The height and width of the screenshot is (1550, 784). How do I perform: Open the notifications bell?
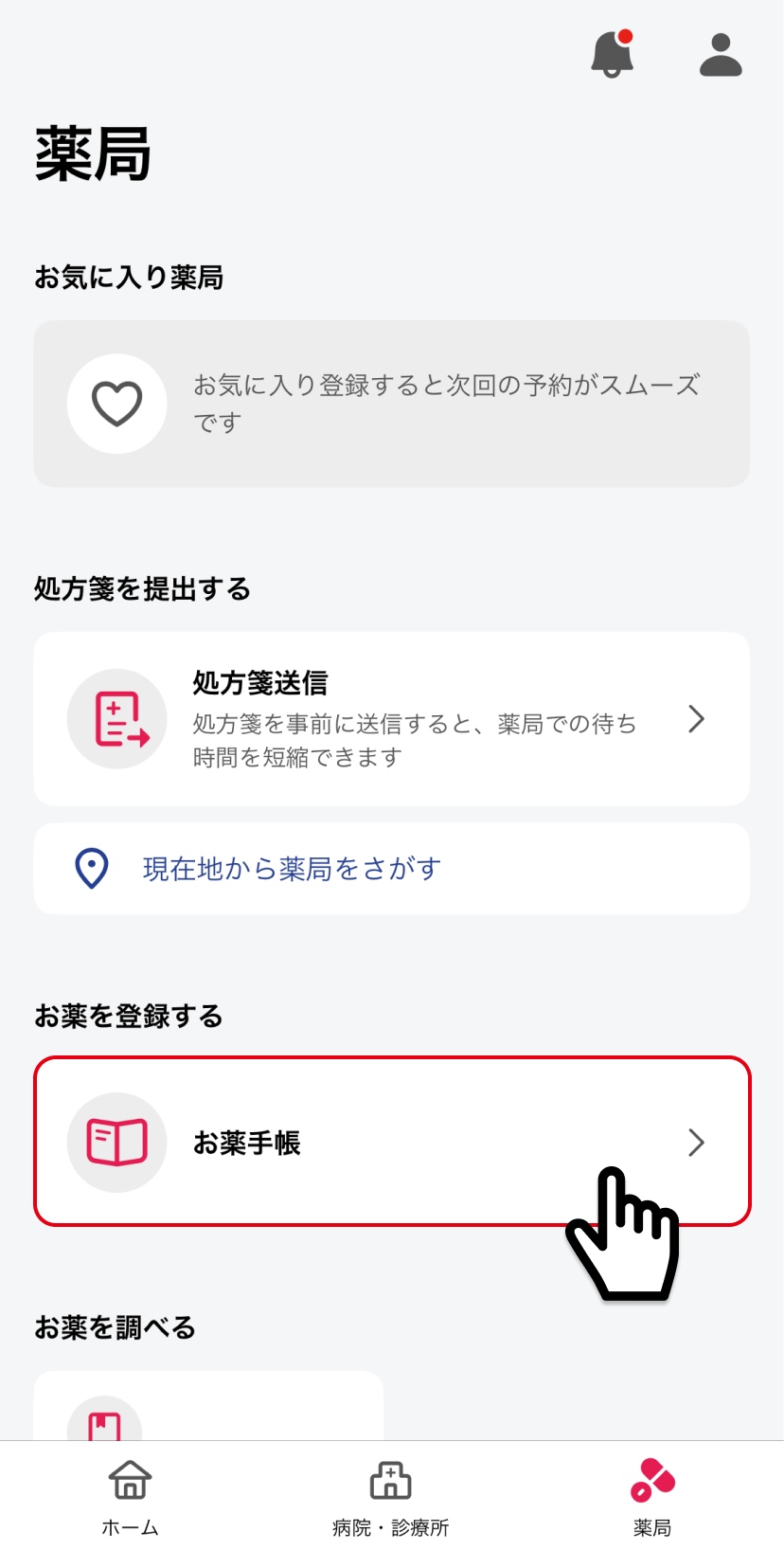(613, 54)
